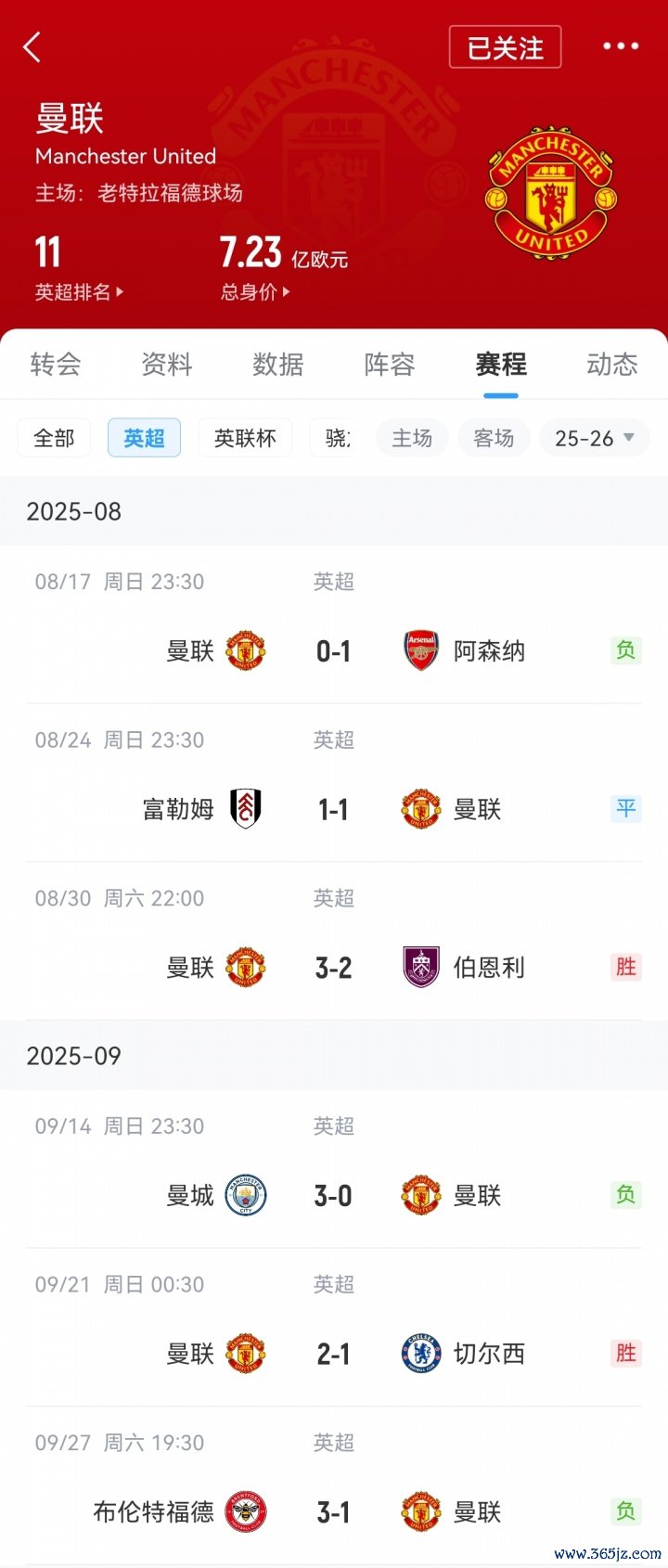Open the 曼联 0-1 阿森纳 match

point(334,650)
